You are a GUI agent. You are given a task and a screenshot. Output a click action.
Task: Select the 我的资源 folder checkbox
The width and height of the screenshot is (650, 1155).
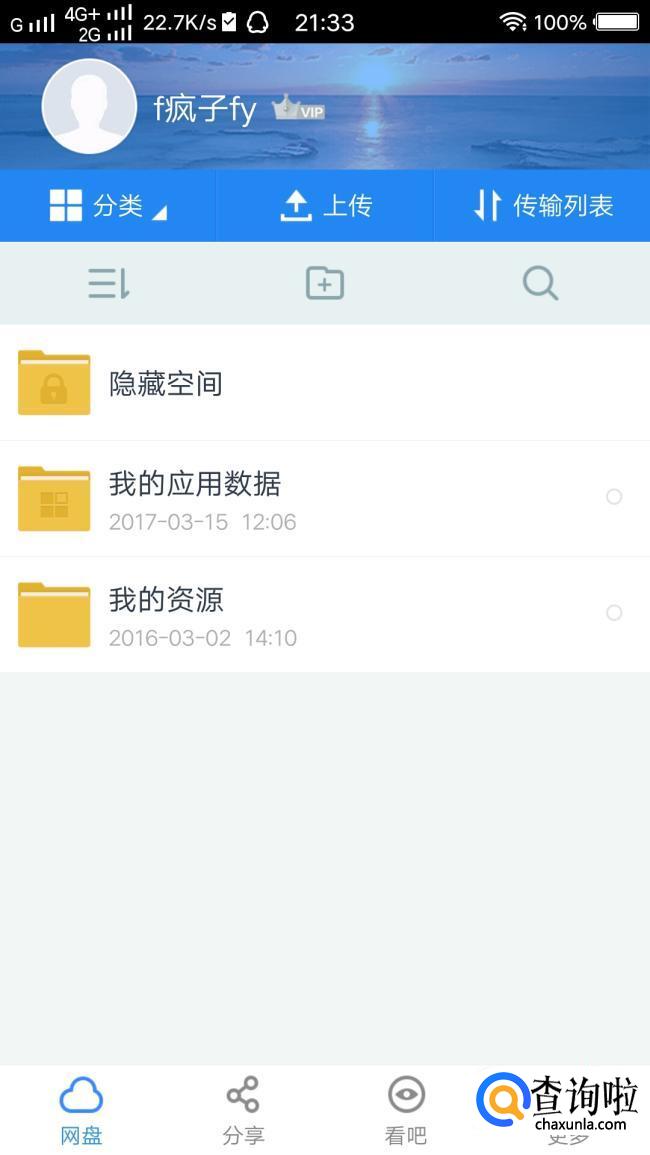point(614,613)
